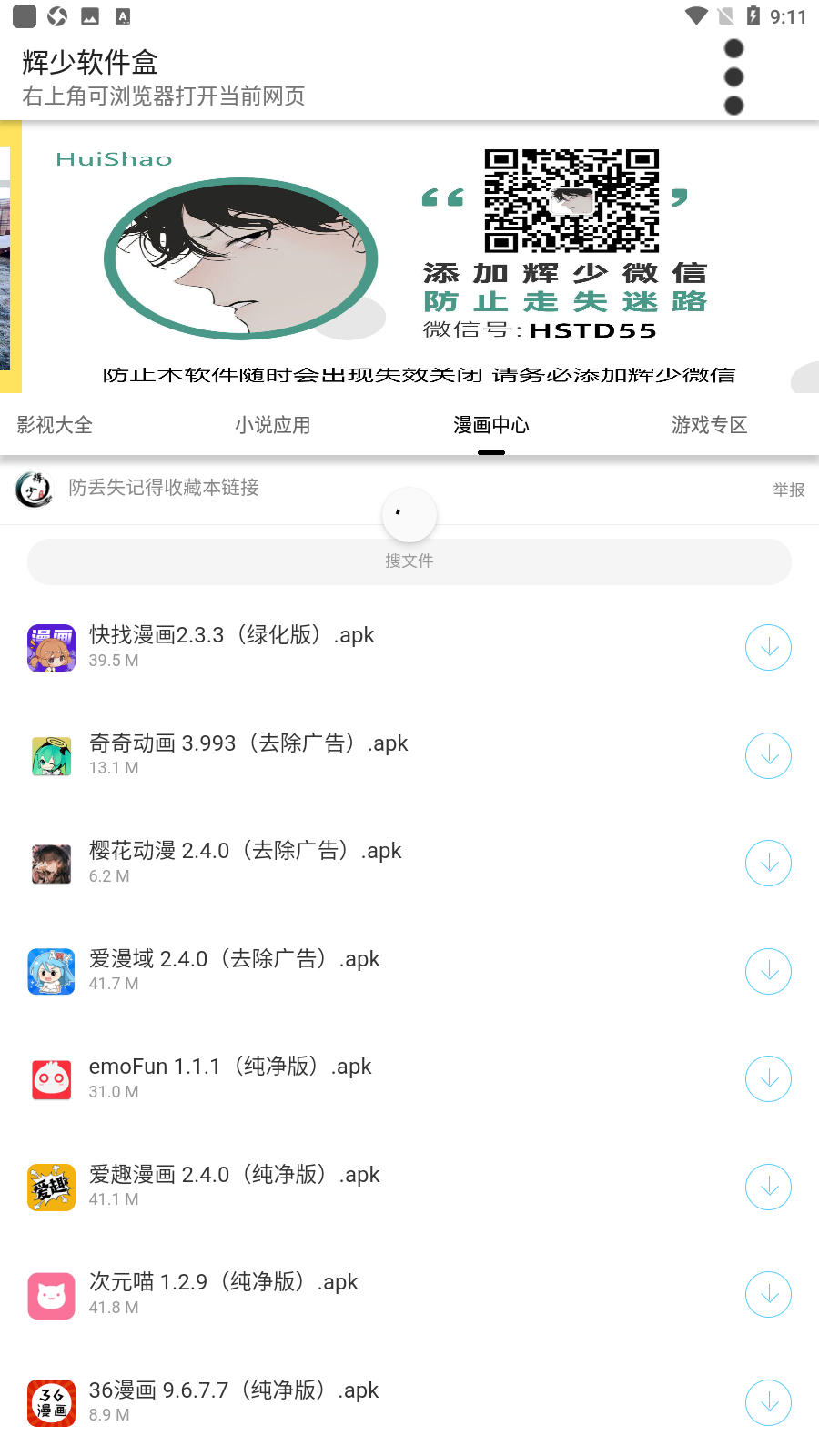
Task: Click the 举报 link
Action: 784,489
